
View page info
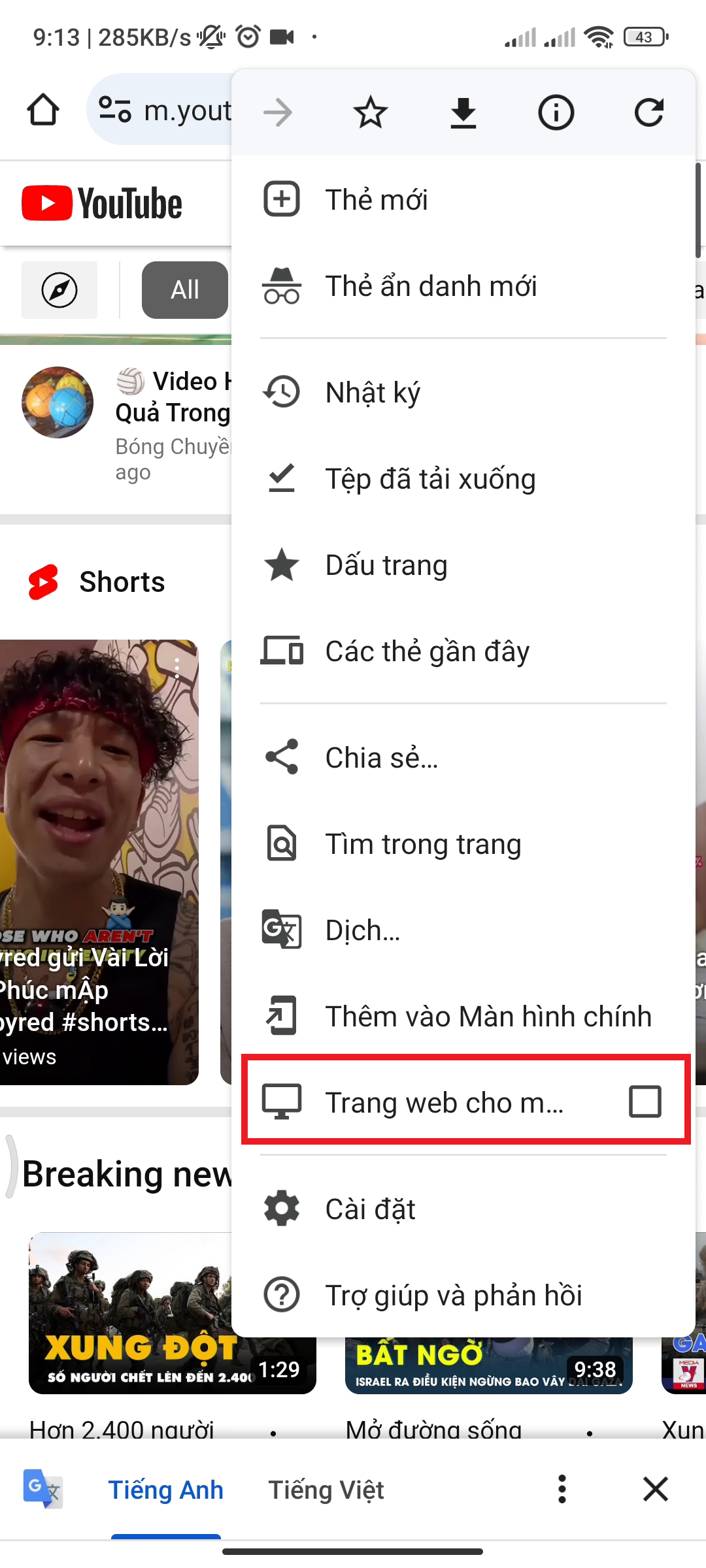[x=556, y=112]
